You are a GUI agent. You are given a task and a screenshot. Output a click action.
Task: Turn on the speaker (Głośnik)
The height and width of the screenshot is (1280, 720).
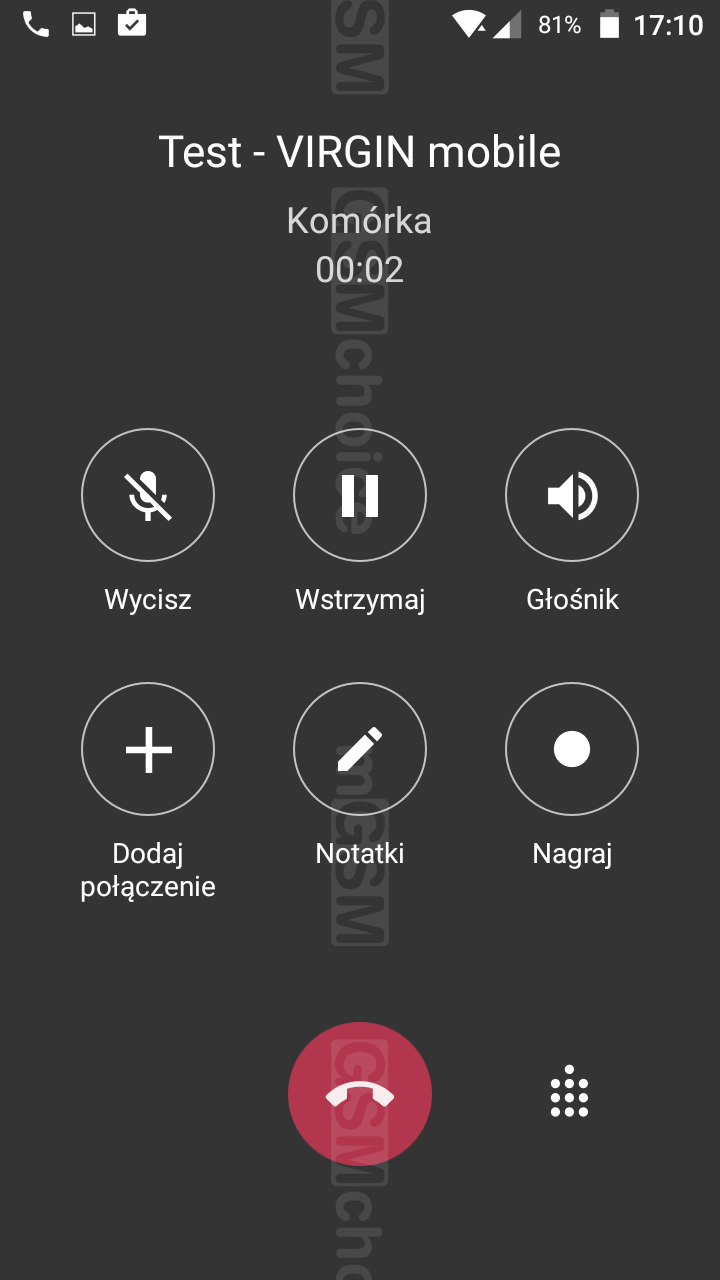click(x=572, y=496)
